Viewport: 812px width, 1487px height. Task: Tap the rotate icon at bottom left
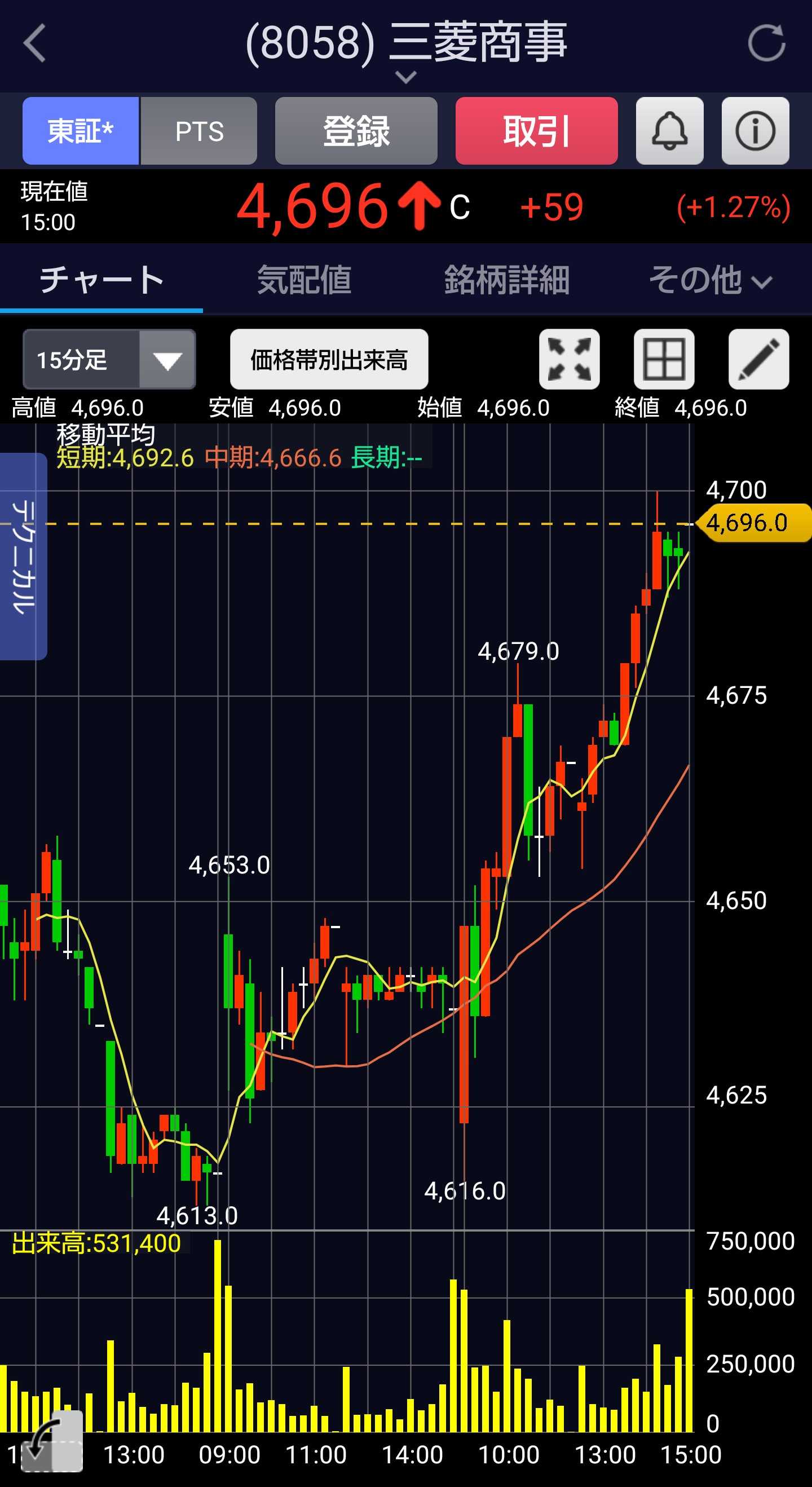[x=52, y=1441]
